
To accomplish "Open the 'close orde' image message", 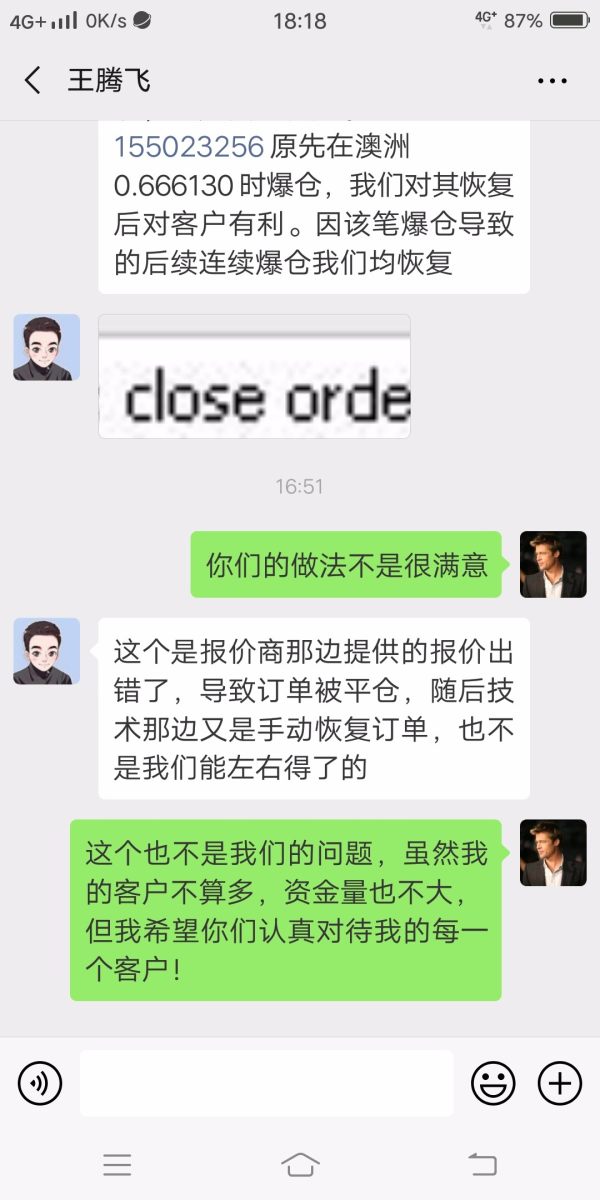I will pyautogui.click(x=254, y=376).
